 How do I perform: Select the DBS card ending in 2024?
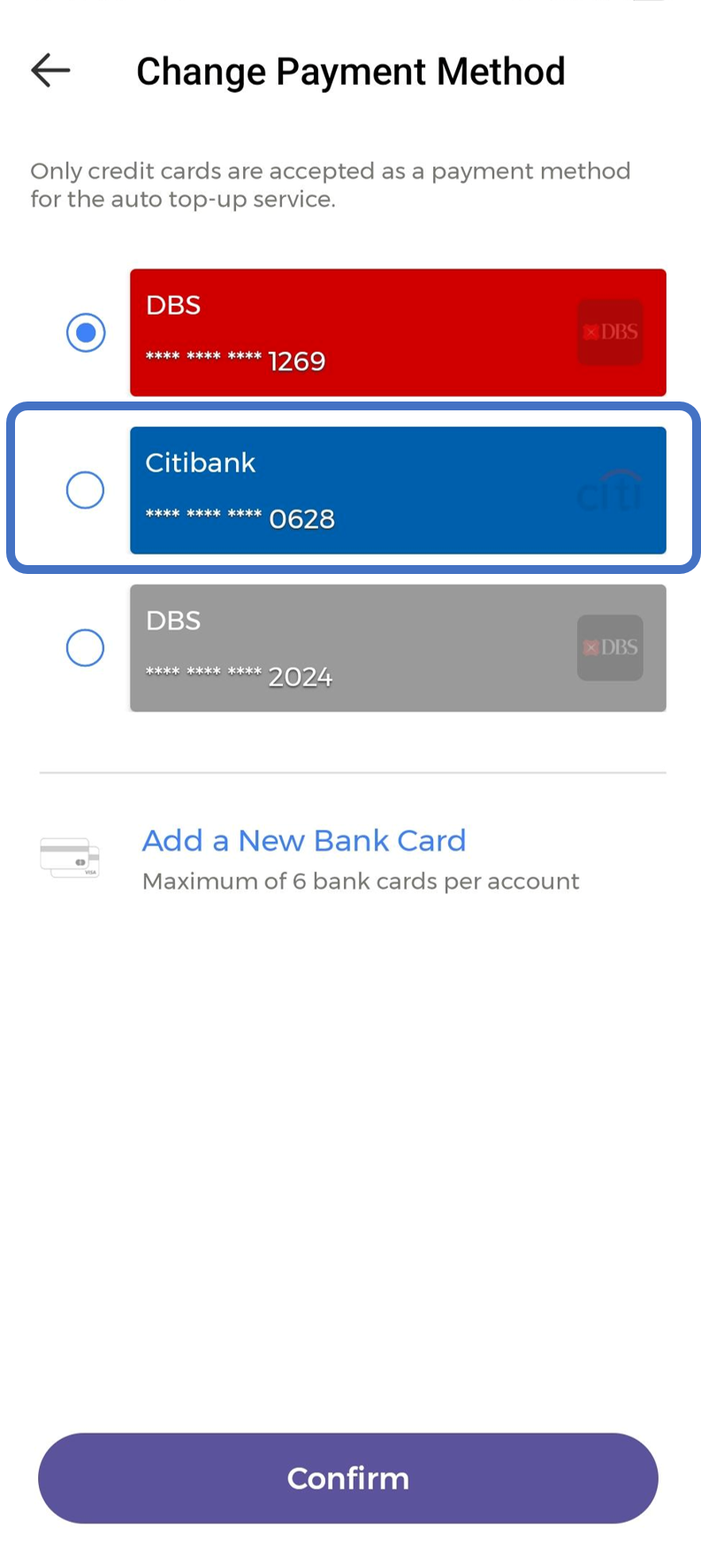(86, 647)
